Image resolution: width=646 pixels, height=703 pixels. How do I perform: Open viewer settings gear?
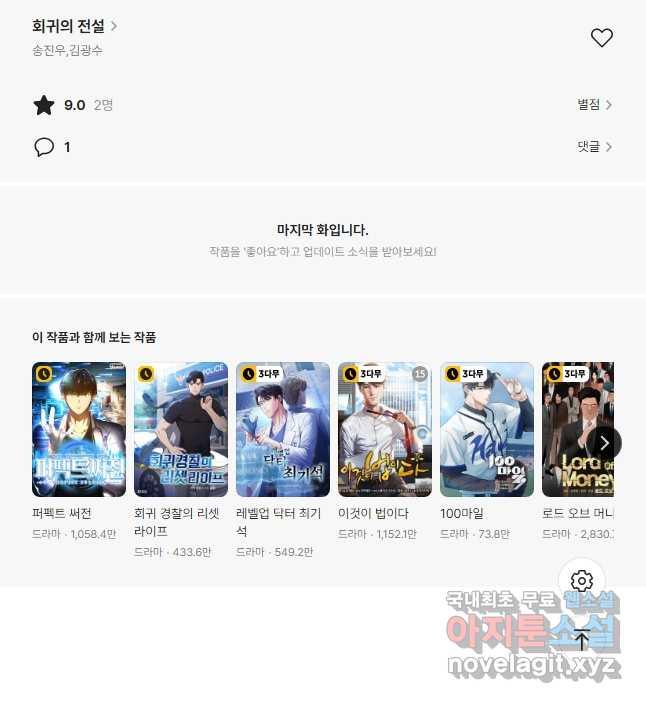click(x=582, y=581)
